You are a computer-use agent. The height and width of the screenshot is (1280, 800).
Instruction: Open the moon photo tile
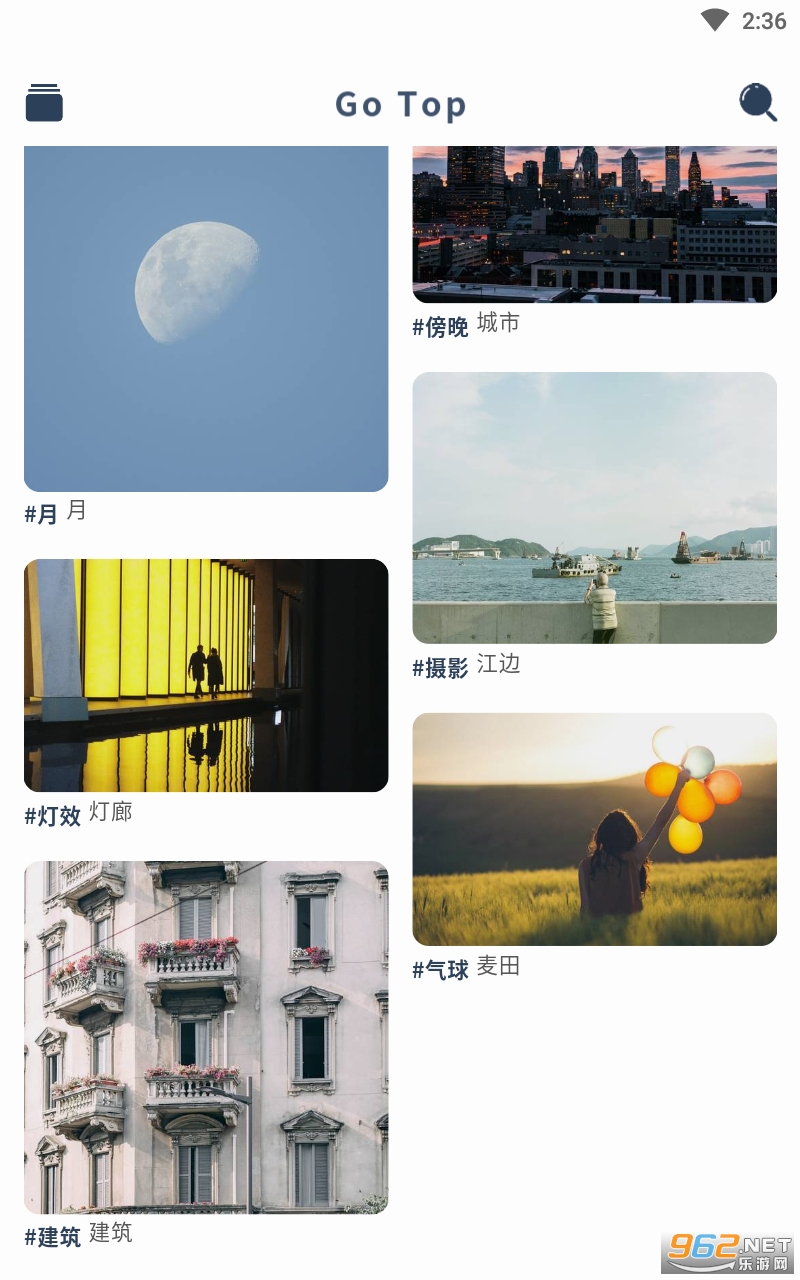[x=206, y=318]
